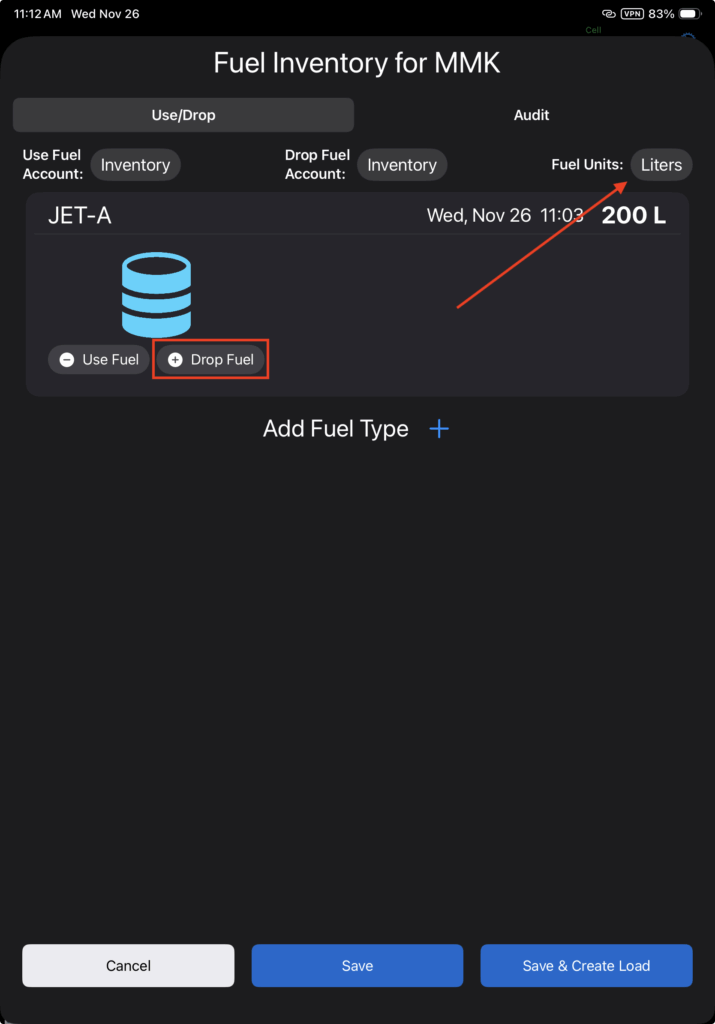The image size is (715, 1024).
Task: Cancel the fuel inventory changes
Action: [128, 966]
